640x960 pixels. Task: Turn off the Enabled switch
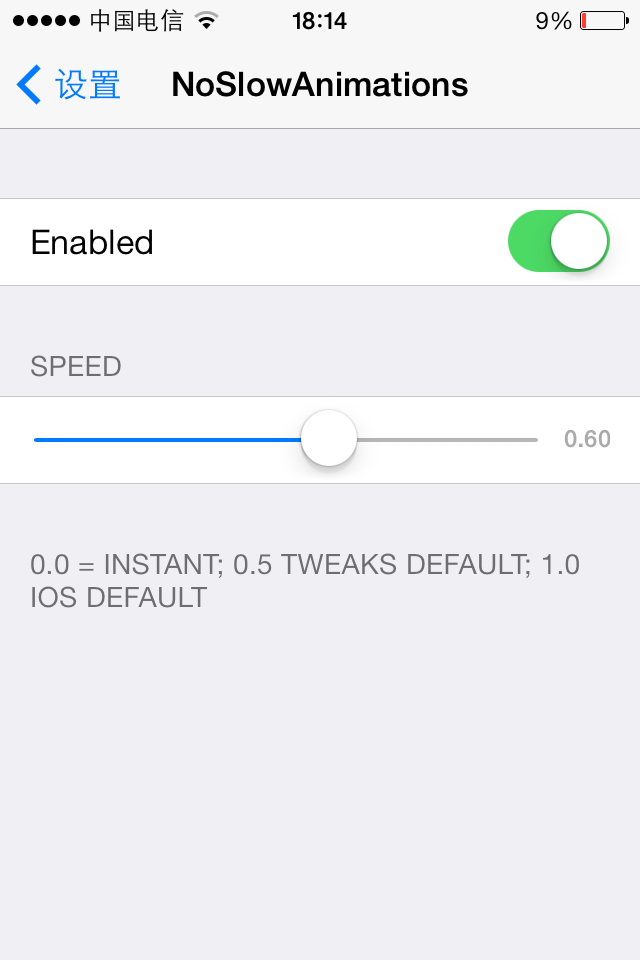(558, 242)
